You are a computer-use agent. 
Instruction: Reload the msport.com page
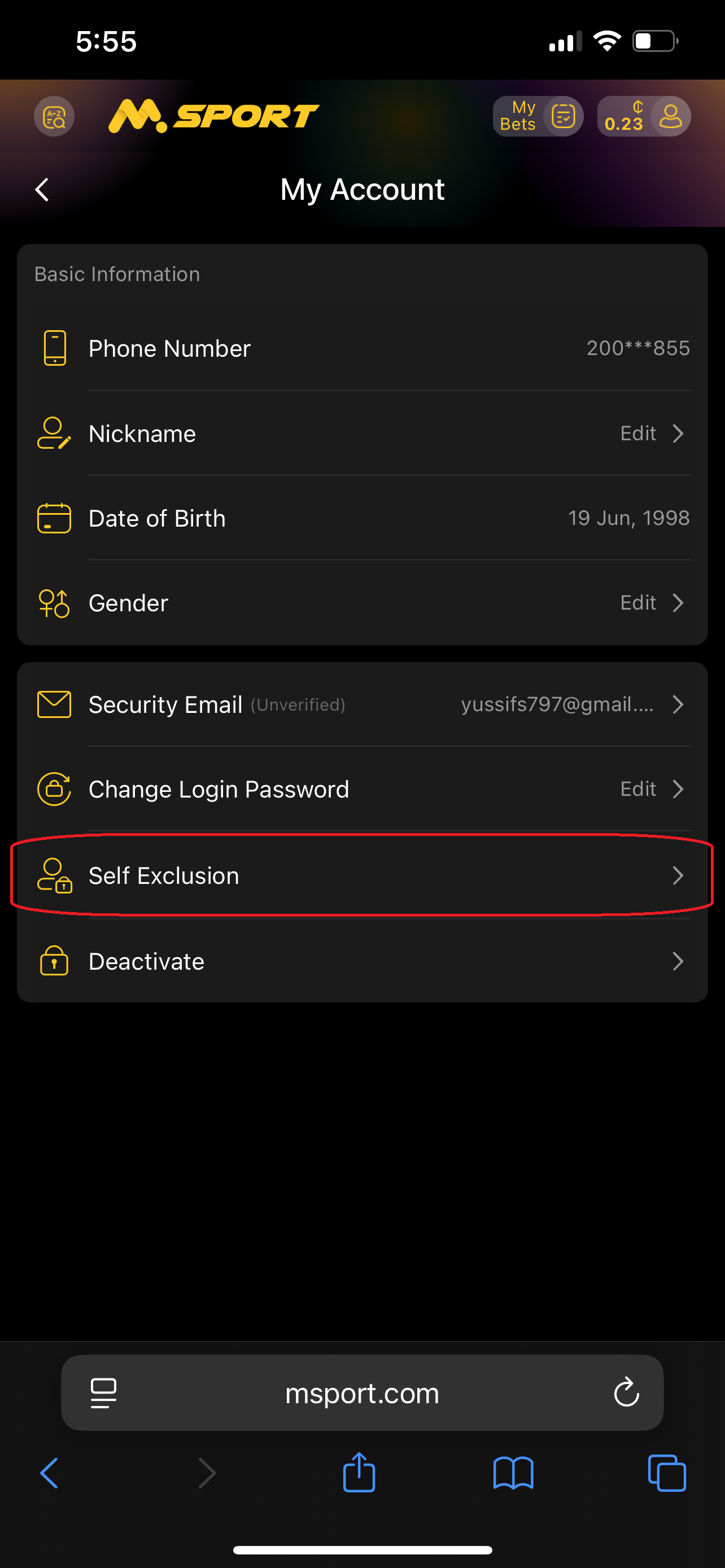[x=626, y=1392]
